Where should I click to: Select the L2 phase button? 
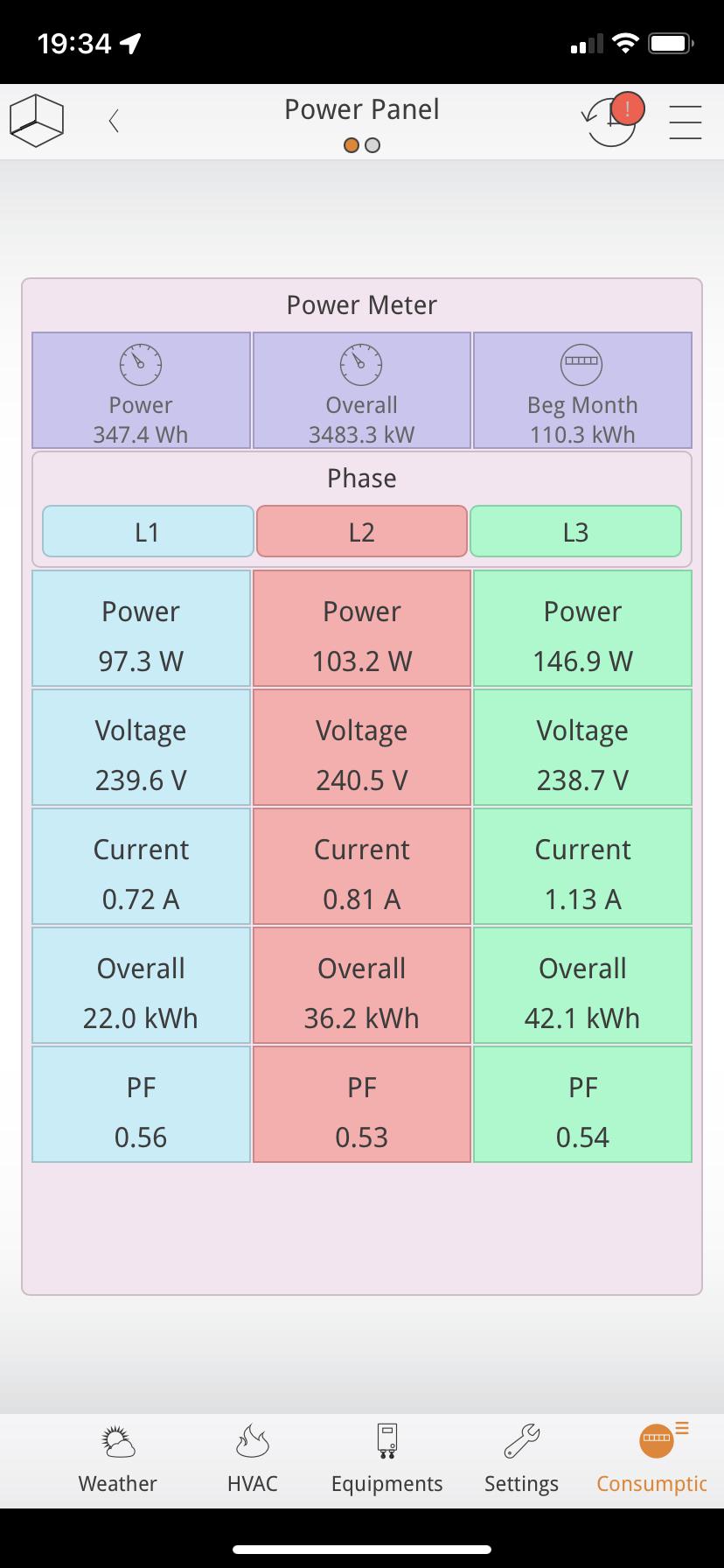[362, 531]
